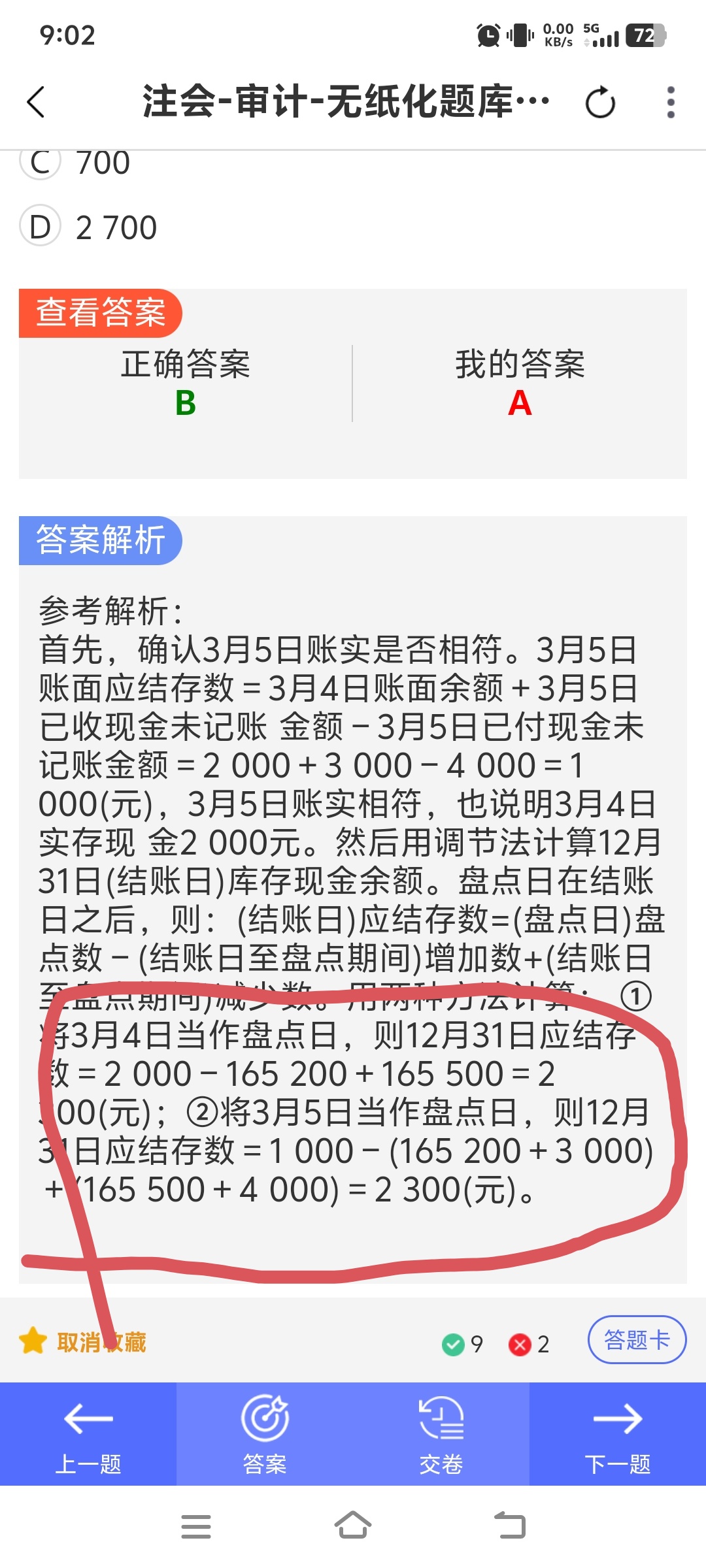Submit the paper with 交卷
This screenshot has width=706, height=1568.
pyautogui.click(x=441, y=1433)
